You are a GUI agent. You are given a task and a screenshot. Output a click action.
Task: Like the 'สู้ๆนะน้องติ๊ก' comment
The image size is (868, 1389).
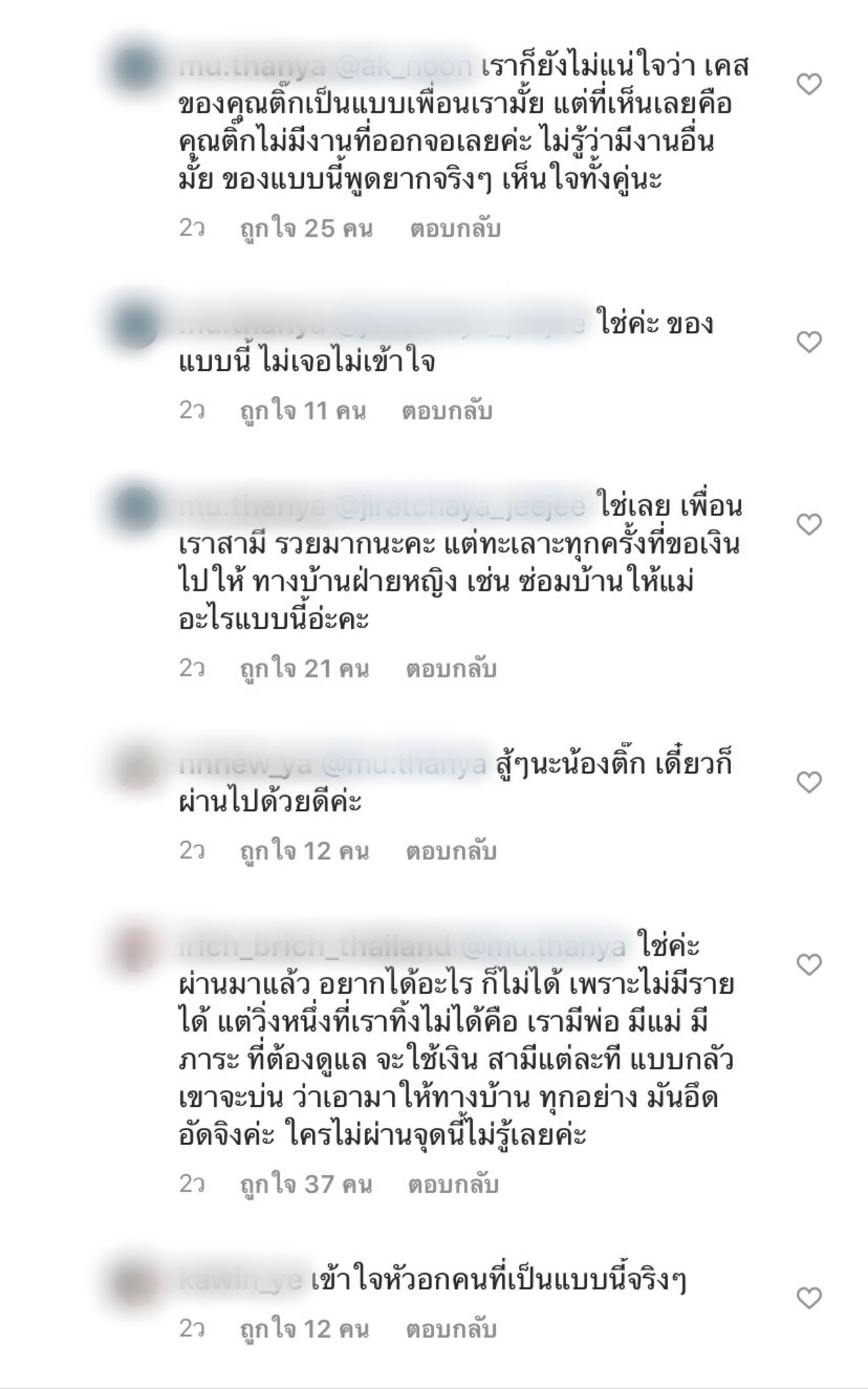(x=808, y=782)
